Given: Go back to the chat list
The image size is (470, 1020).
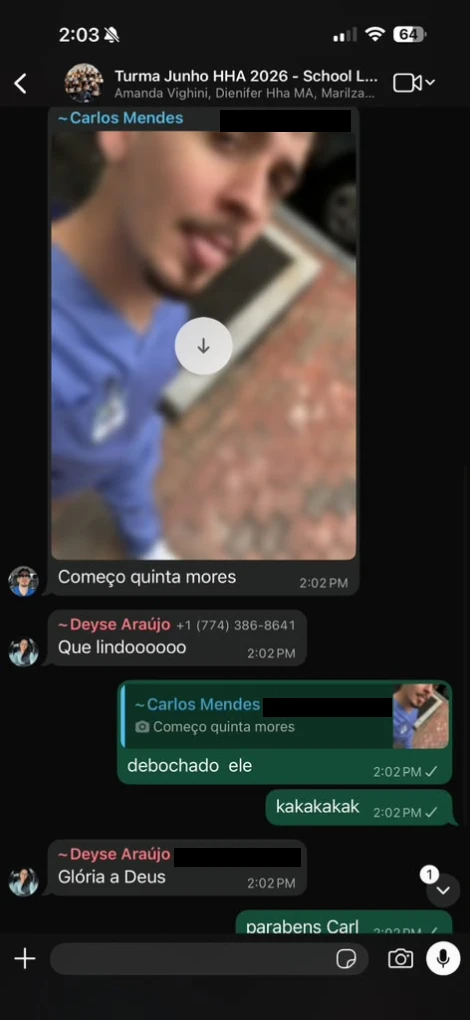Looking at the screenshot, I should click(x=21, y=83).
